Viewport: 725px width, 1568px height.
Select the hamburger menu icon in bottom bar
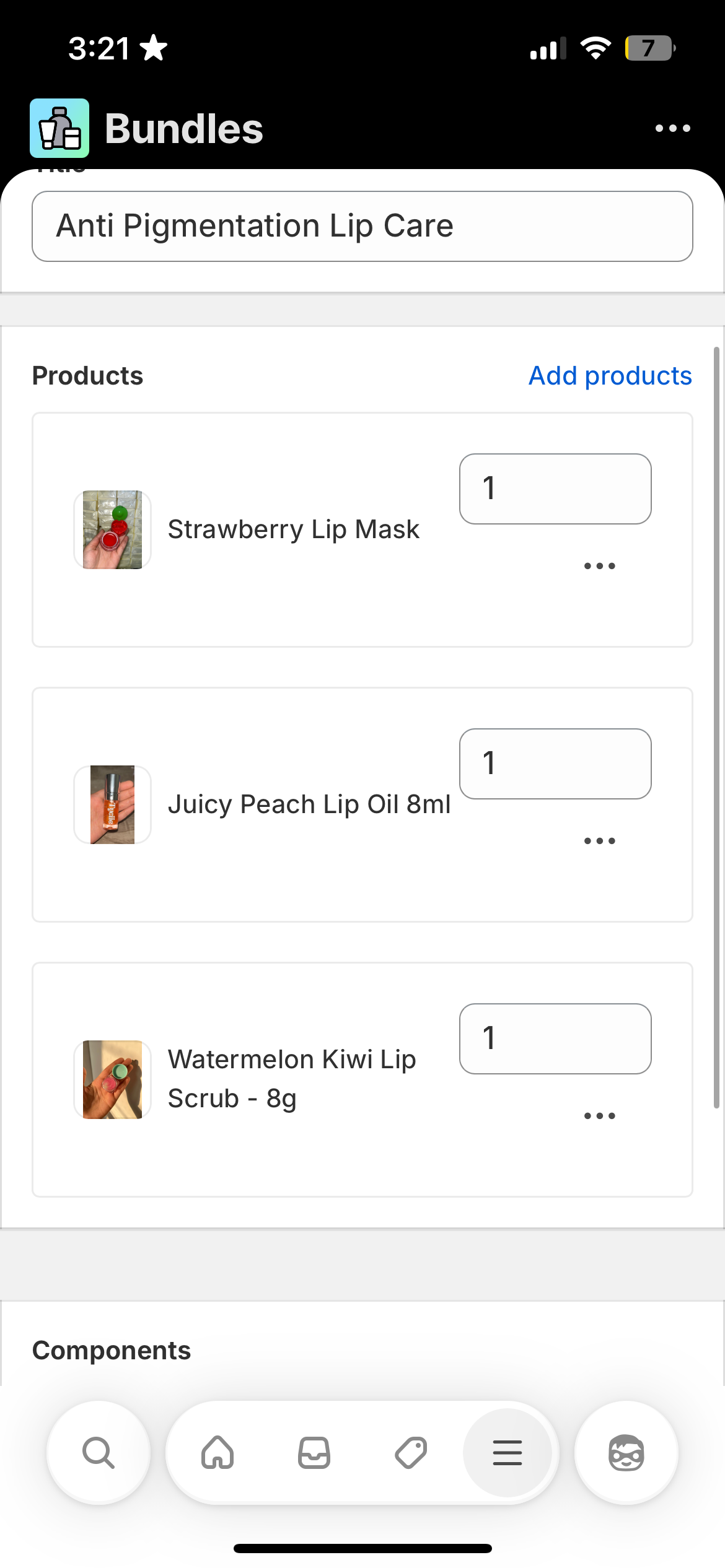[508, 1453]
